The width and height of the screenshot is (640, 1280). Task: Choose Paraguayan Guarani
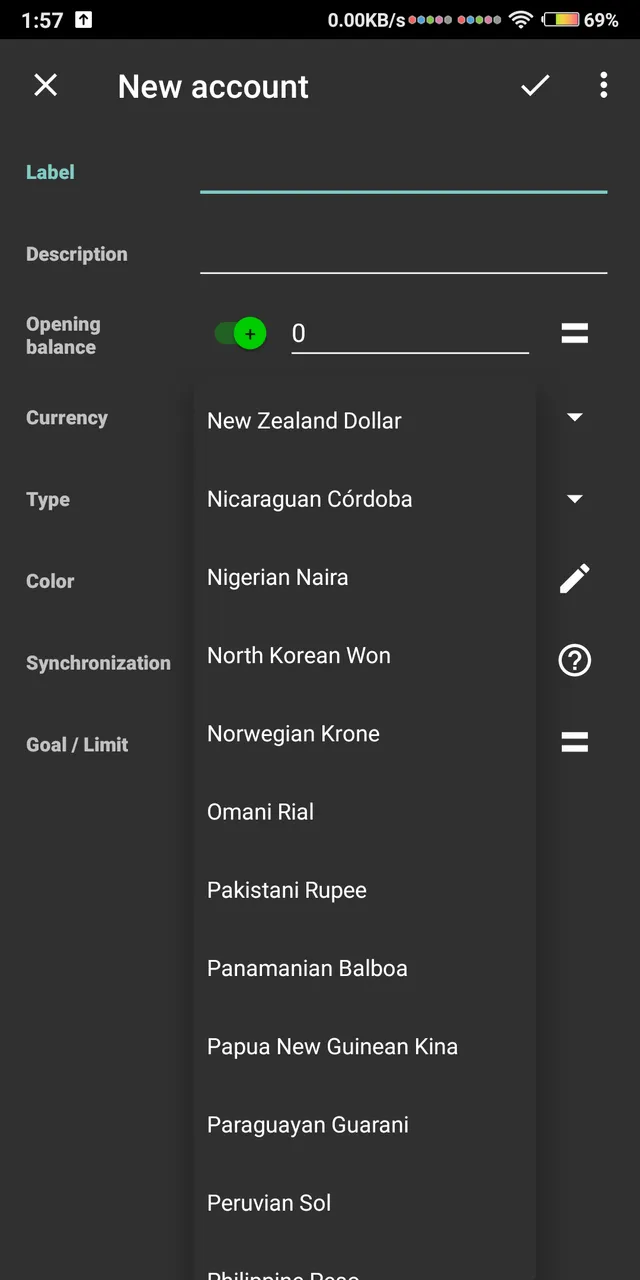coord(308,1125)
